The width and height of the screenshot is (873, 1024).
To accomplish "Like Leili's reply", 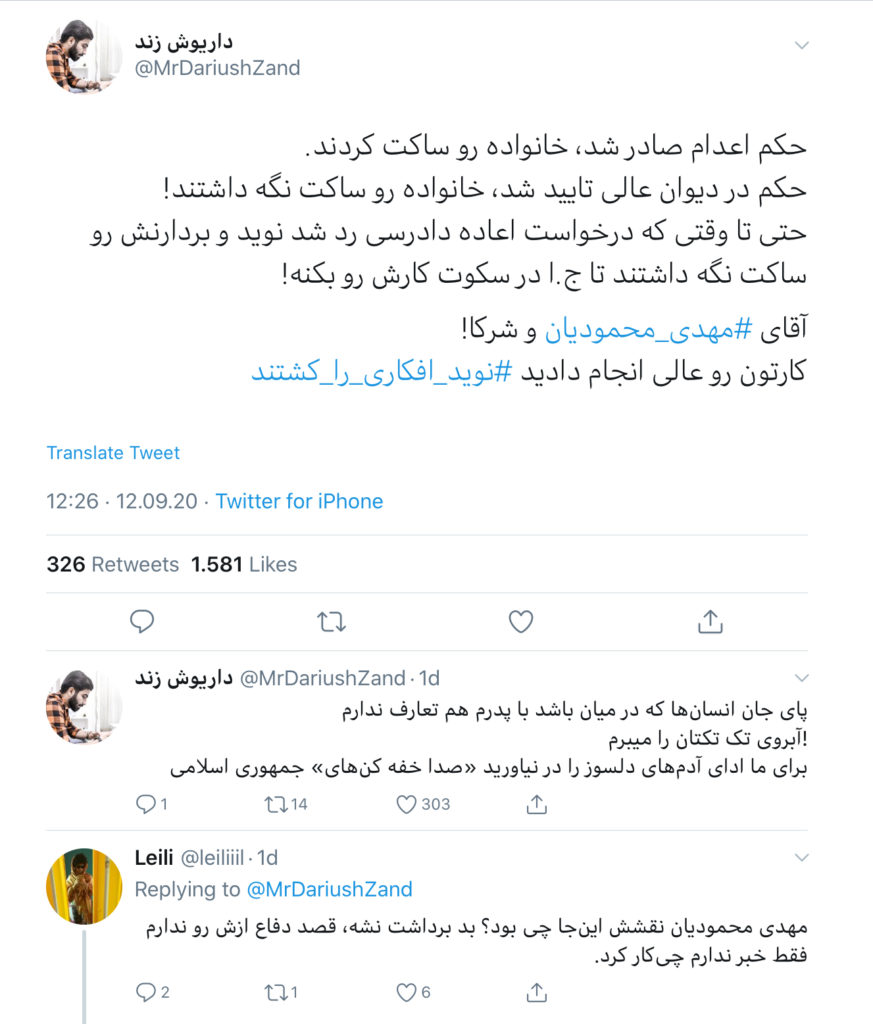I will (407, 992).
